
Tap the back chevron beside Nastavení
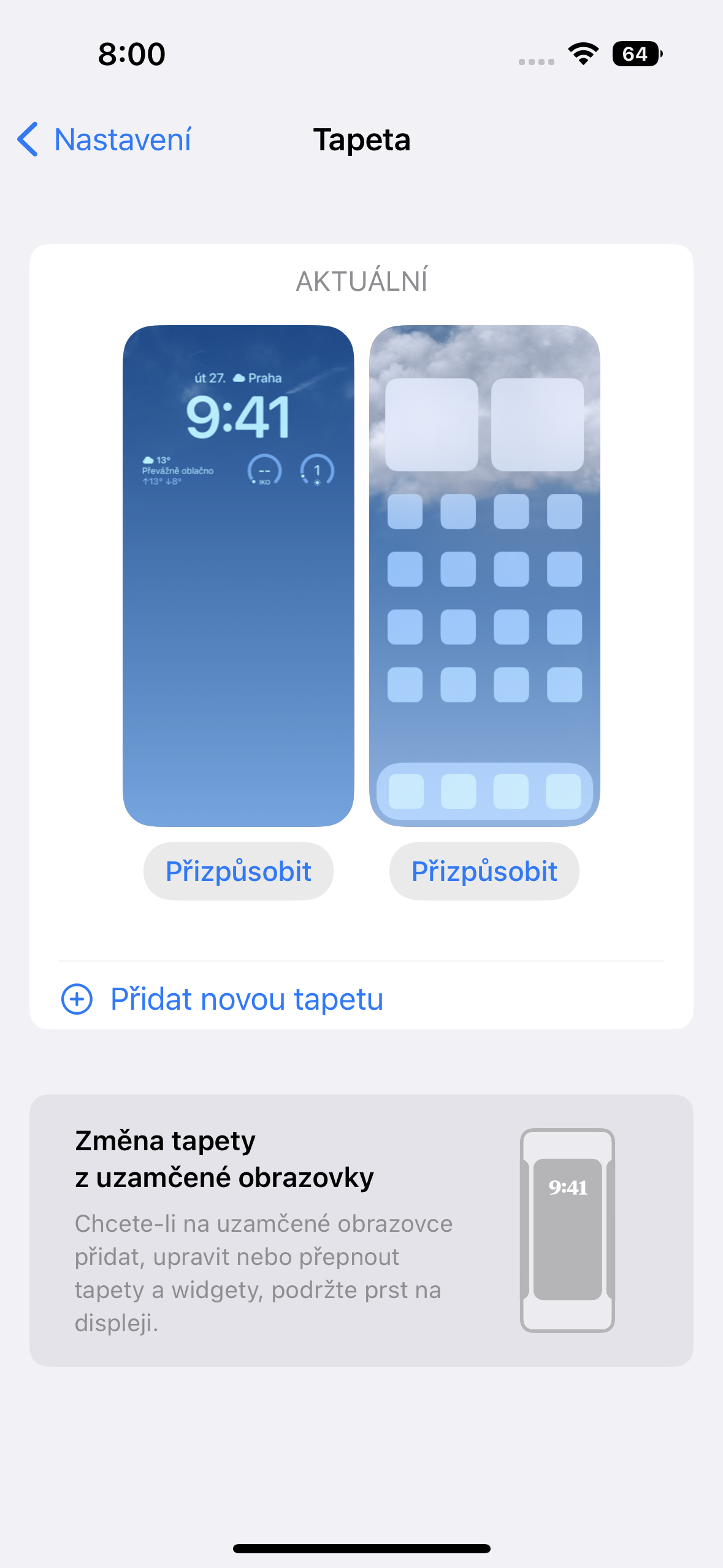click(x=27, y=140)
